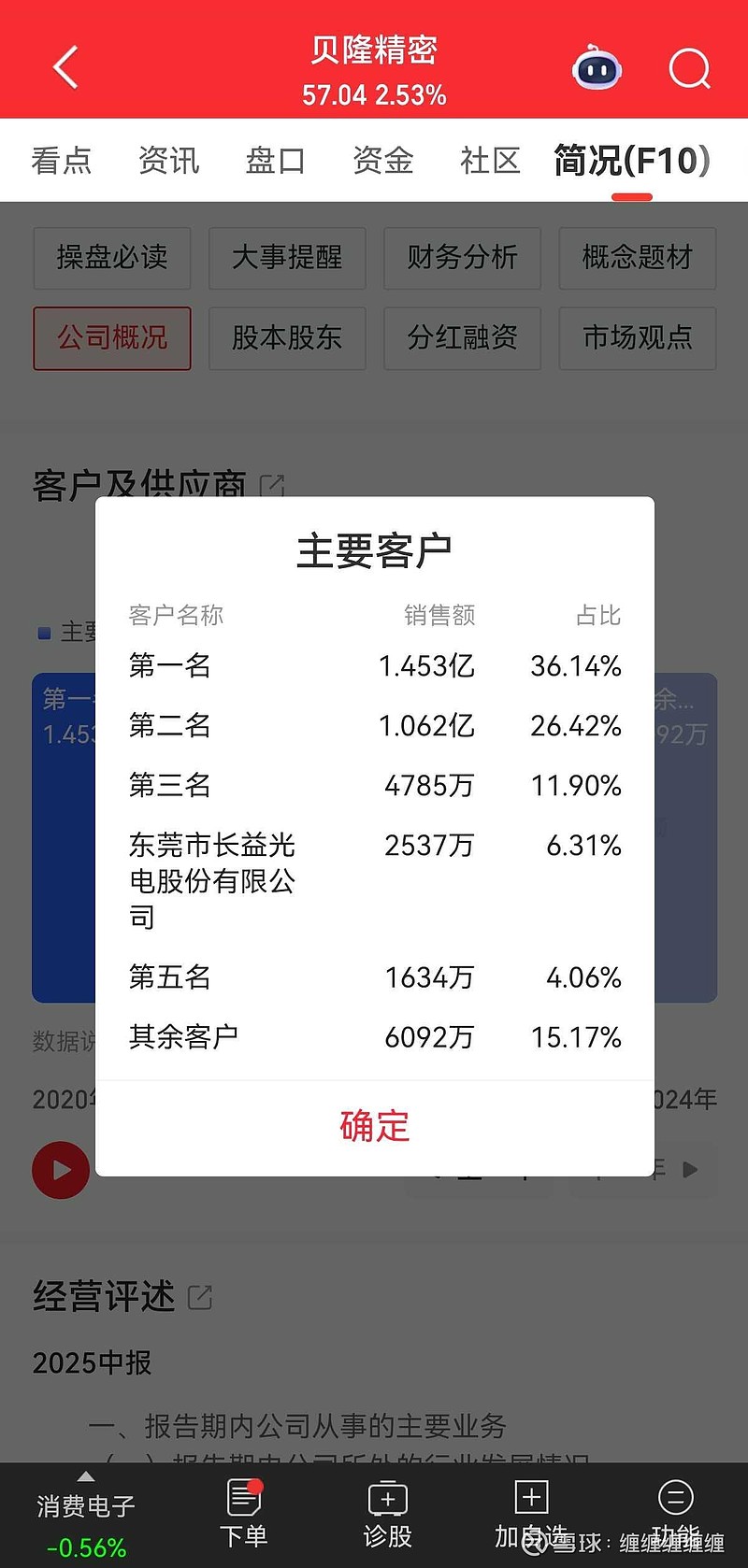Viewport: 748px width, 1568px height.
Task: Tap the back arrow to exit stock page
Action: tap(64, 67)
